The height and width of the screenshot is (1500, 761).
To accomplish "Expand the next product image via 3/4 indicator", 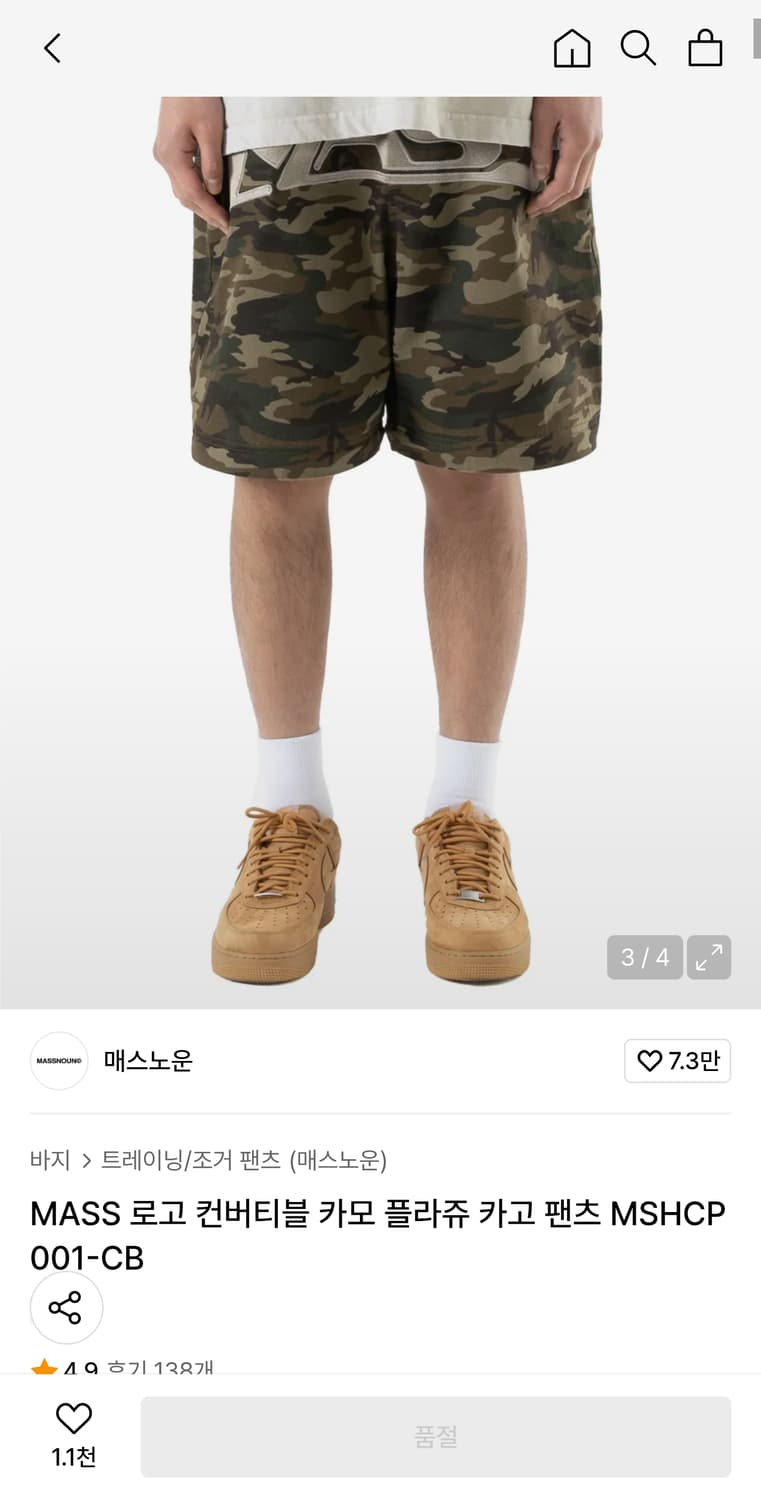I will (644, 957).
